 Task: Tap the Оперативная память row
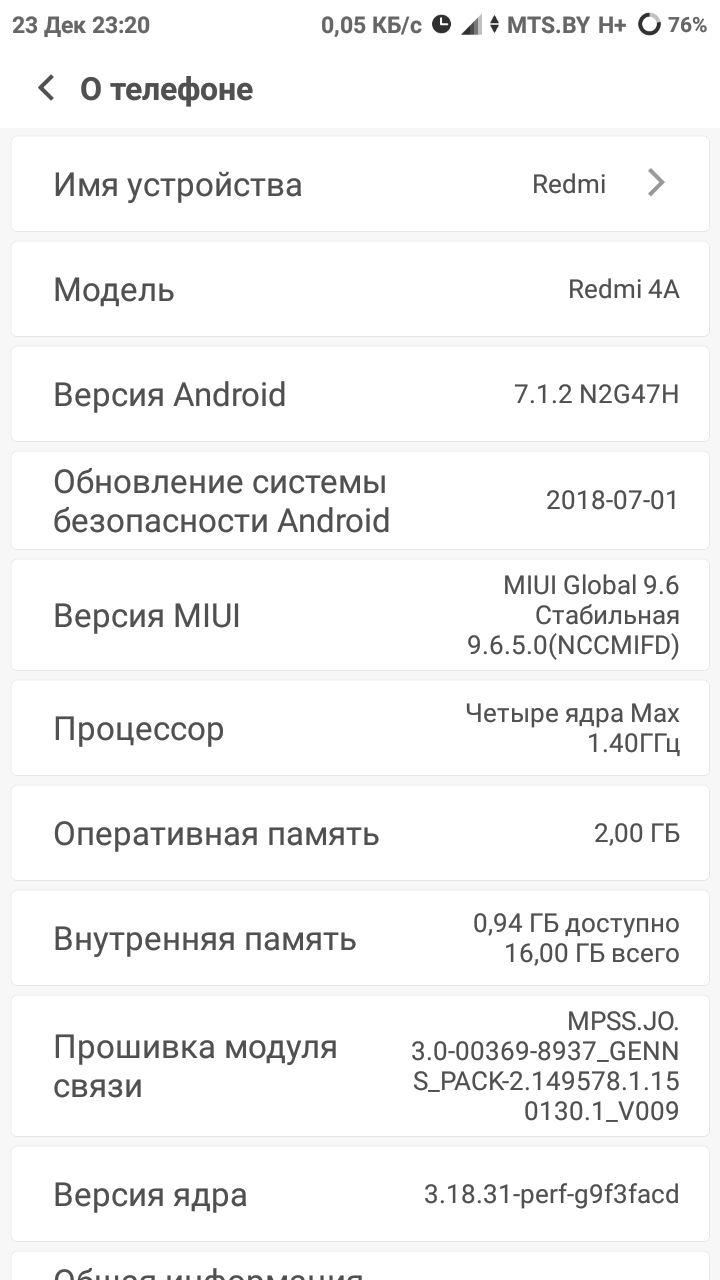tap(360, 833)
